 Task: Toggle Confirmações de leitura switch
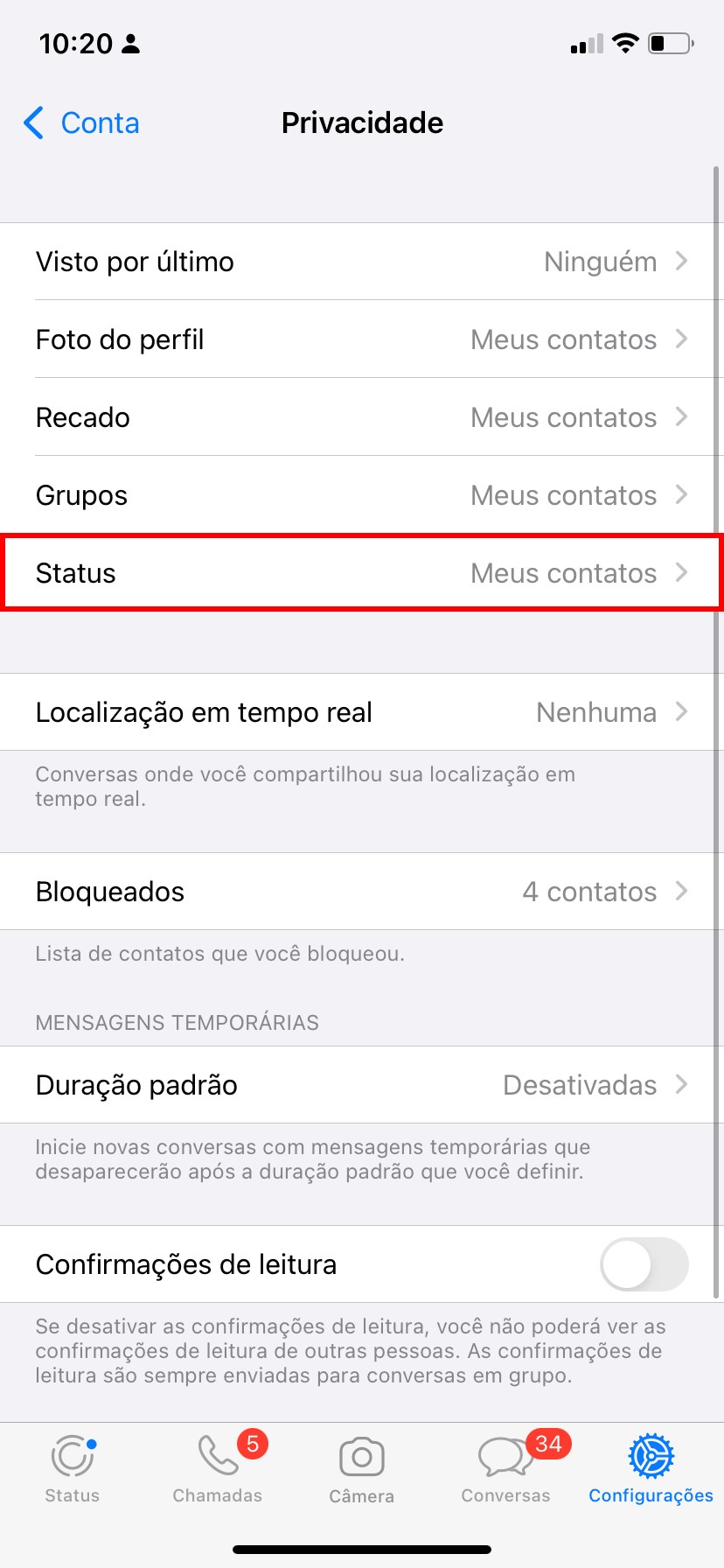click(x=644, y=1264)
